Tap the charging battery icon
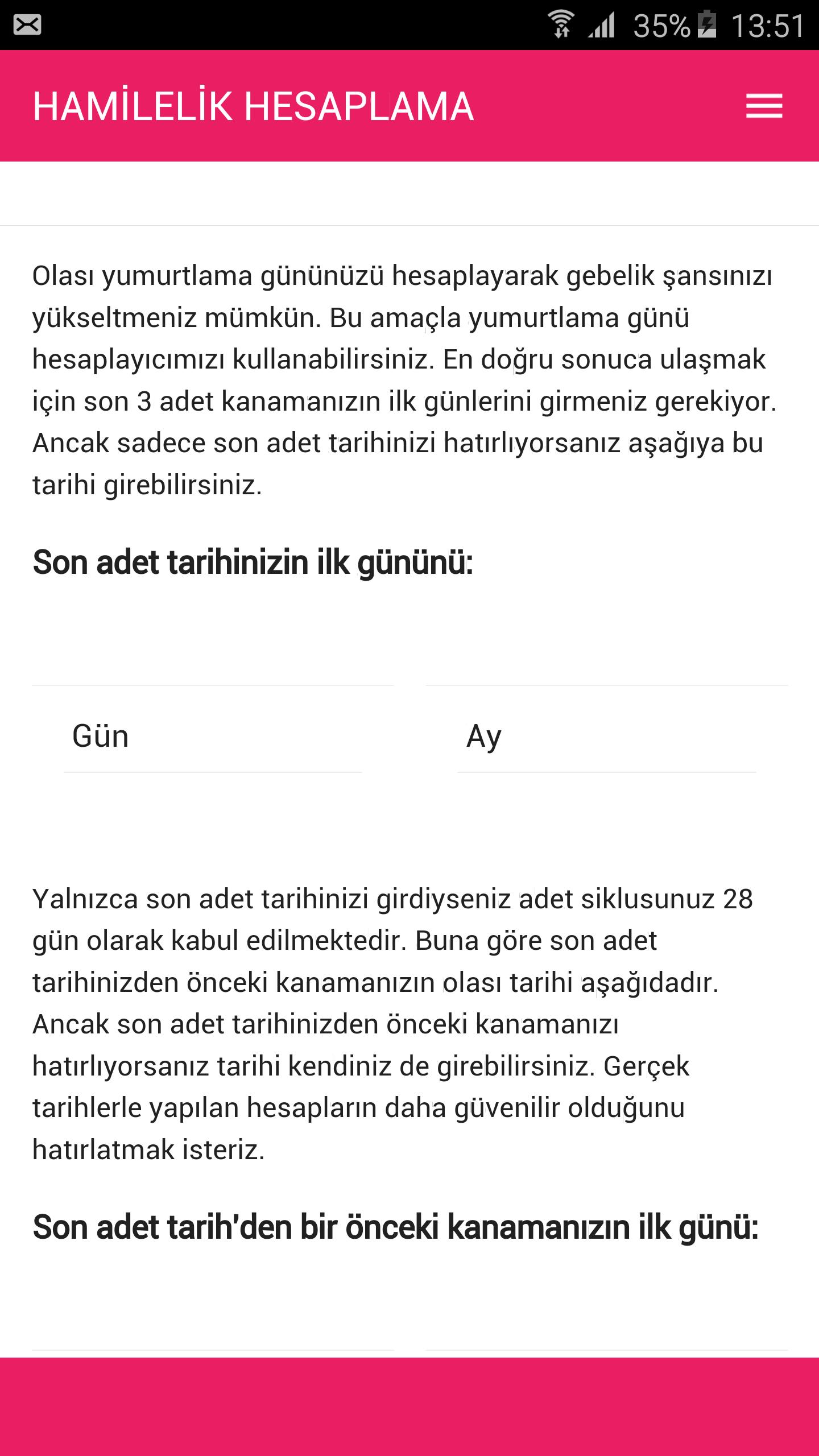The height and width of the screenshot is (1456, 819). [x=706, y=24]
